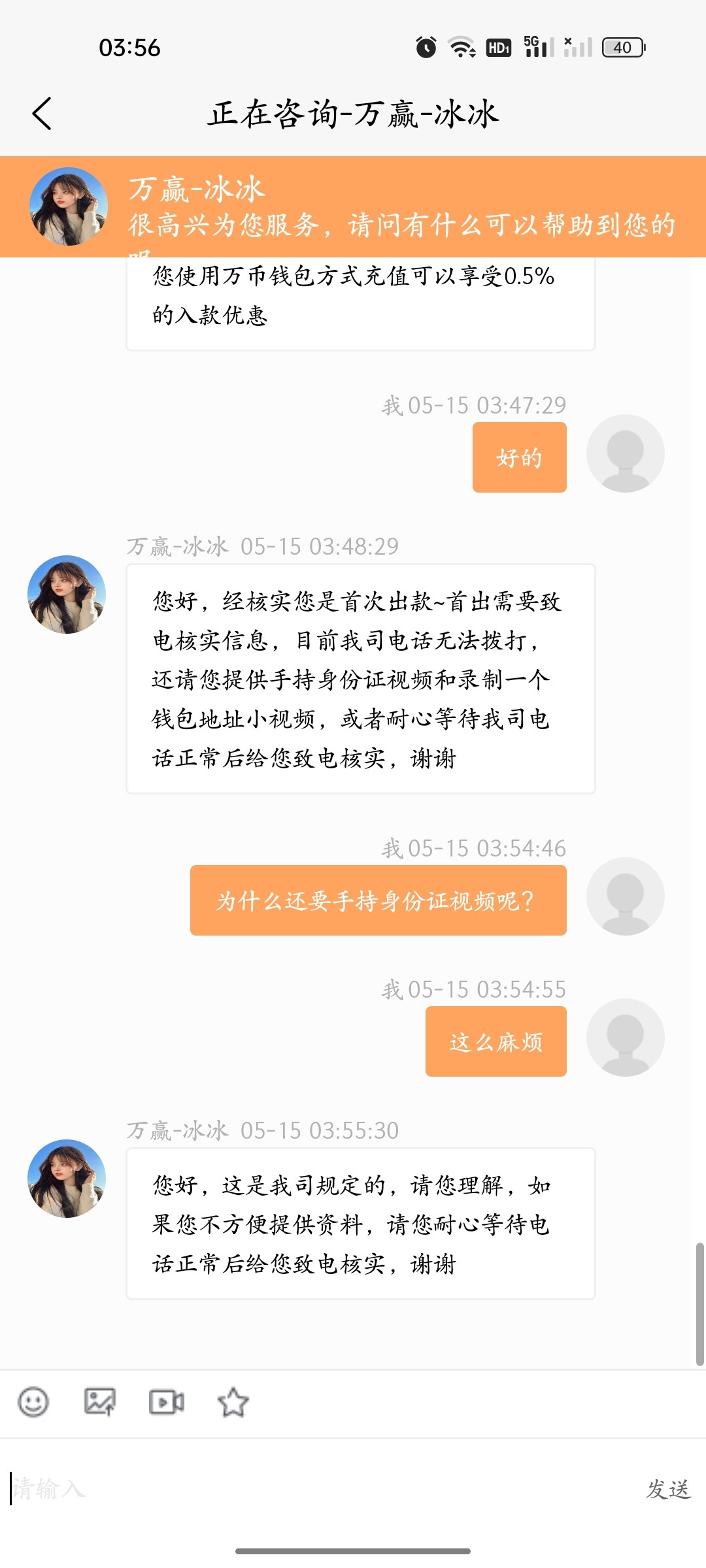Send a video via the video icon
Image resolution: width=706 pixels, height=1568 pixels.
167,1402
